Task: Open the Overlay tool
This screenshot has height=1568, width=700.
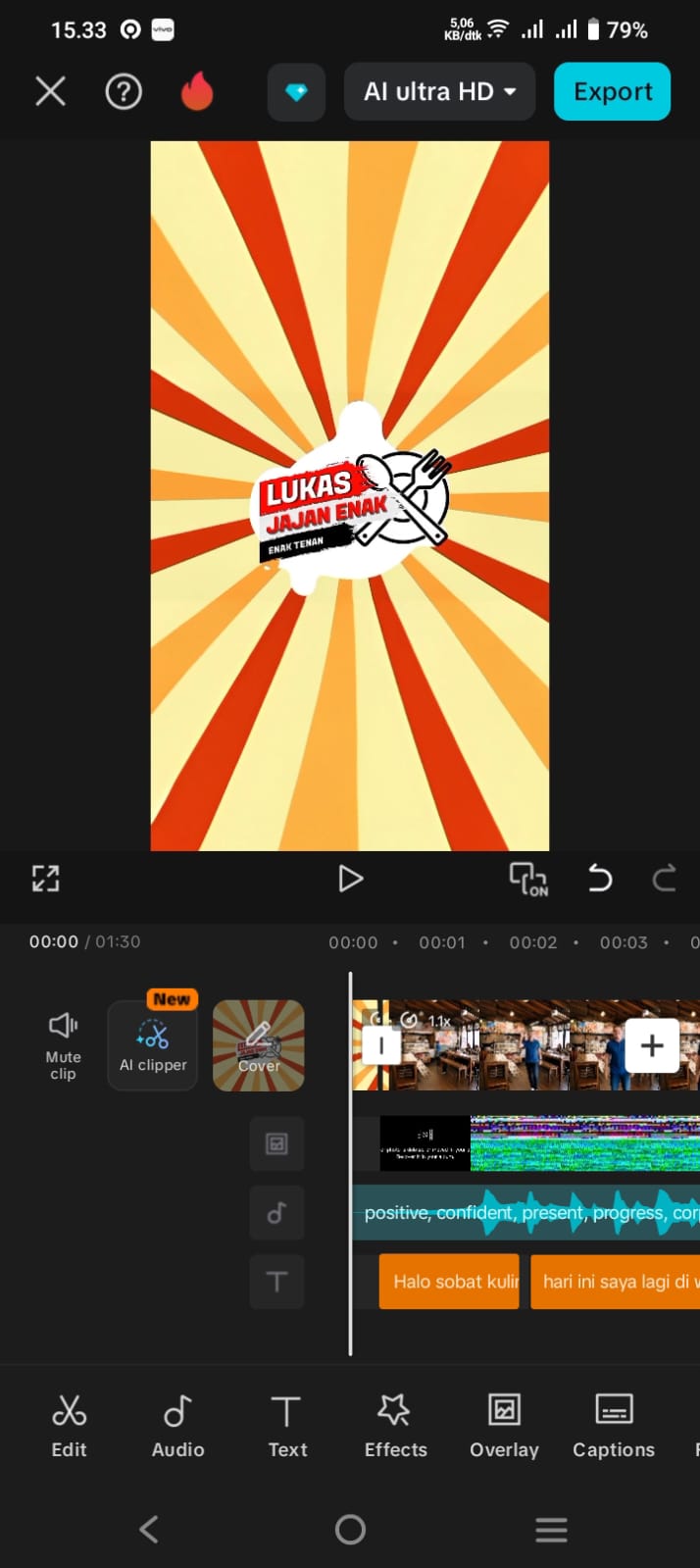Action: click(x=504, y=1426)
